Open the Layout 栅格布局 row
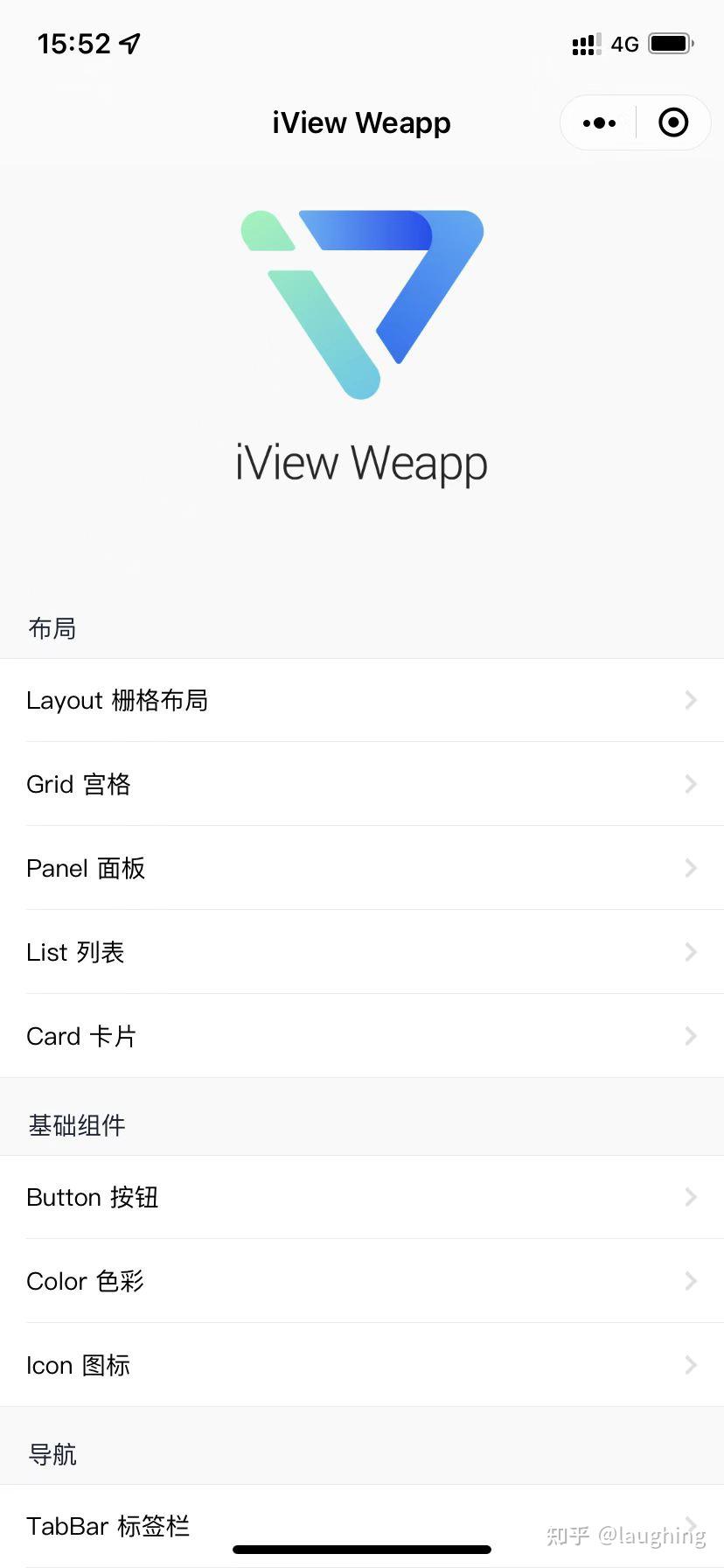Screen dimensions: 724x1568 point(362,700)
